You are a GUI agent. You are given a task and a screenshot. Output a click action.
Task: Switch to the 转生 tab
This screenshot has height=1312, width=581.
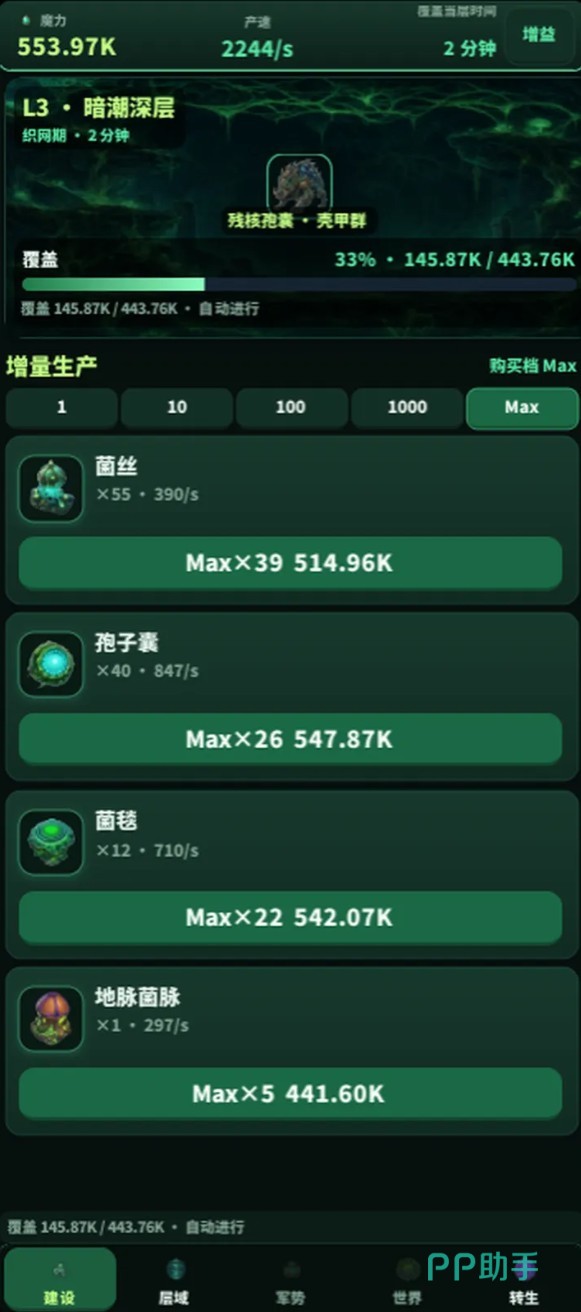(523, 1280)
